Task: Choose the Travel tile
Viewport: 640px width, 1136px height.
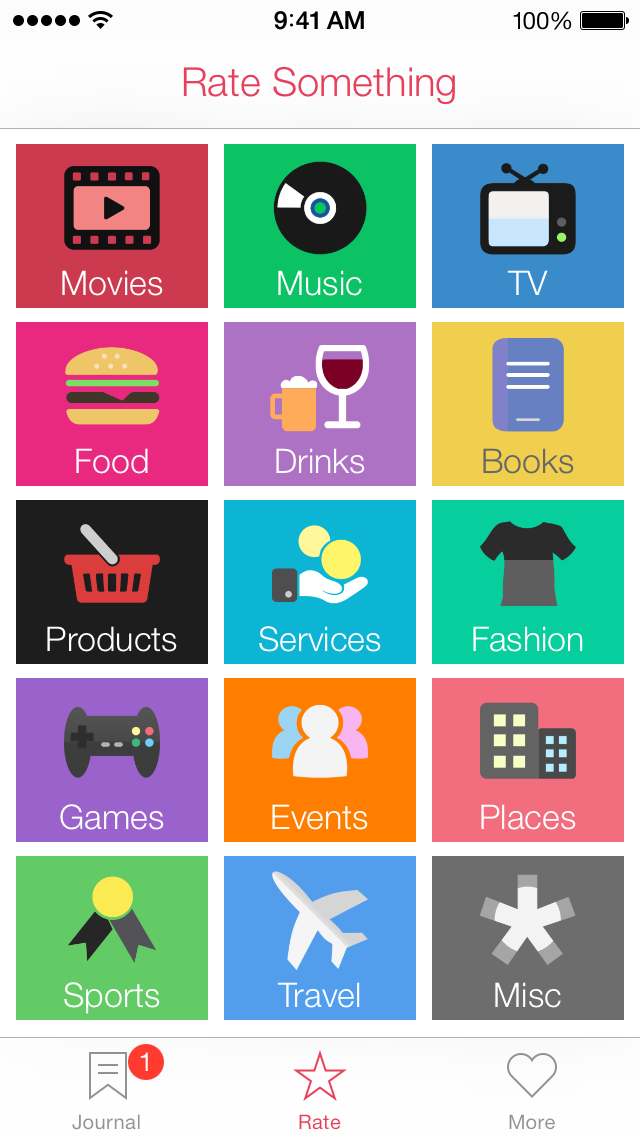Action: tap(320, 938)
